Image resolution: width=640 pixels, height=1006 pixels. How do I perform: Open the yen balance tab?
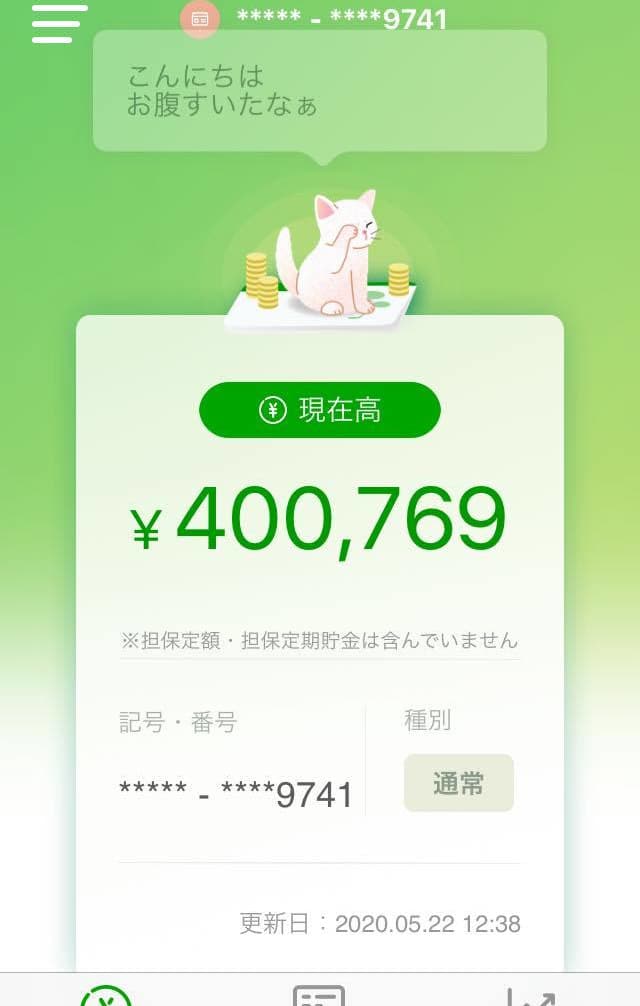(106, 996)
